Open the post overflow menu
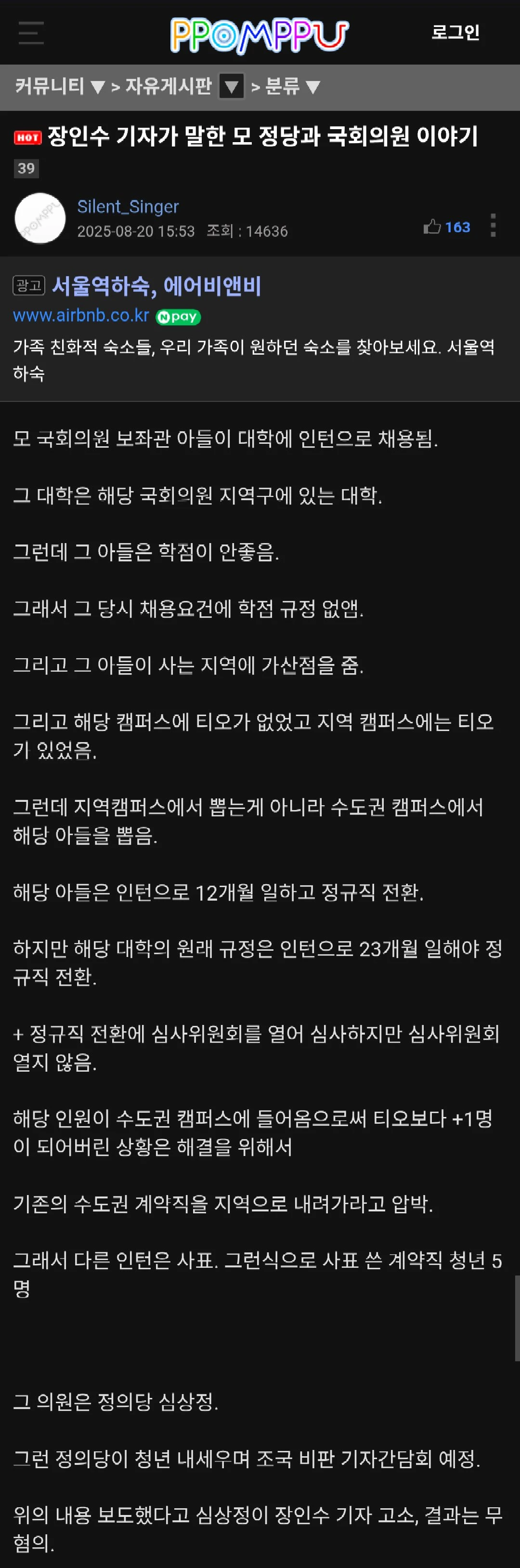520x1568 pixels. (x=493, y=225)
